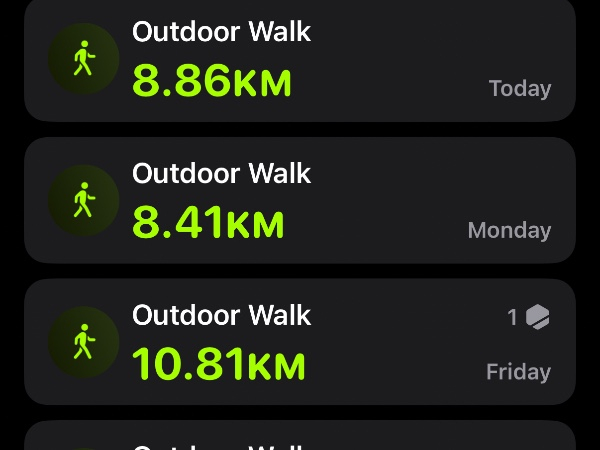Open Friday's 10.81KM Outdoor Walk

point(300,342)
